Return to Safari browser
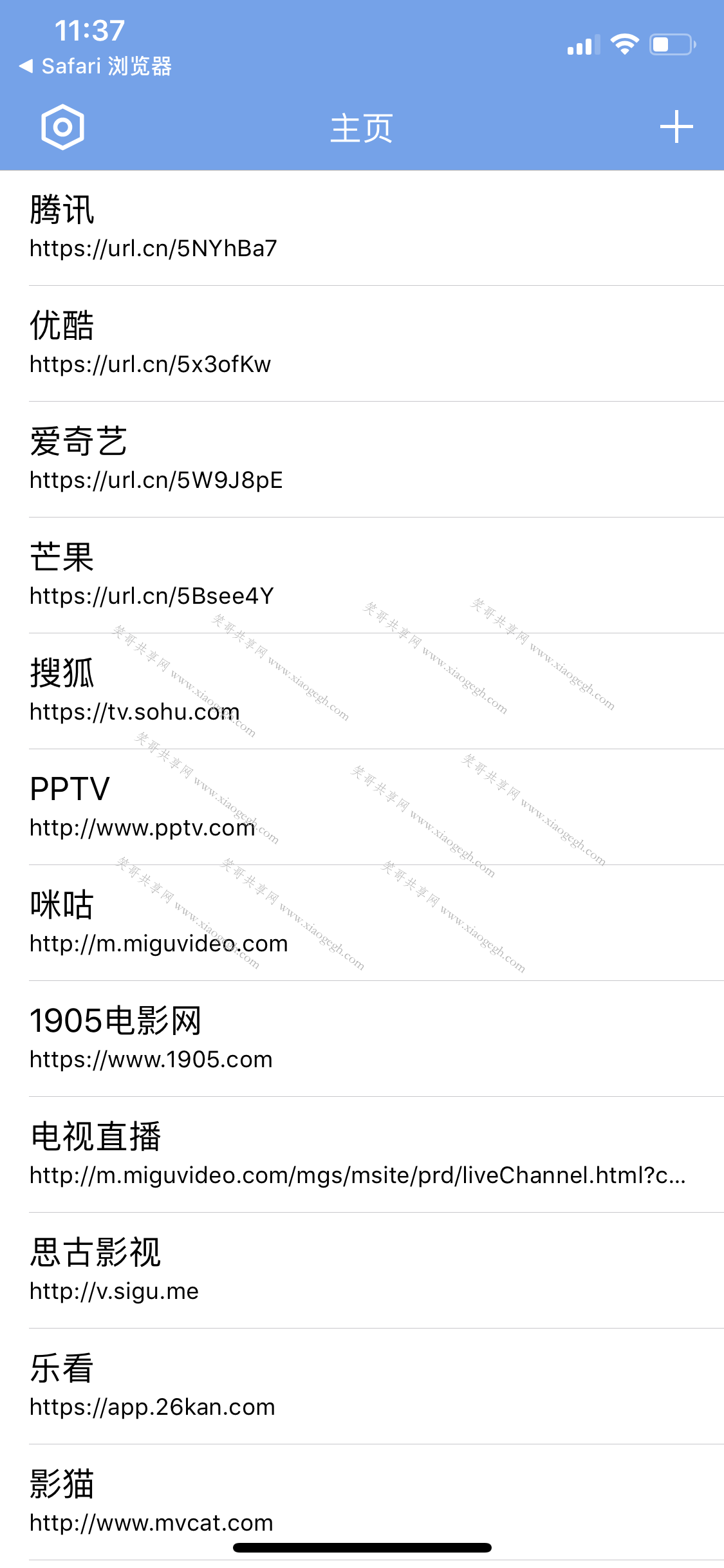The width and height of the screenshot is (724, 1568). tap(97, 66)
